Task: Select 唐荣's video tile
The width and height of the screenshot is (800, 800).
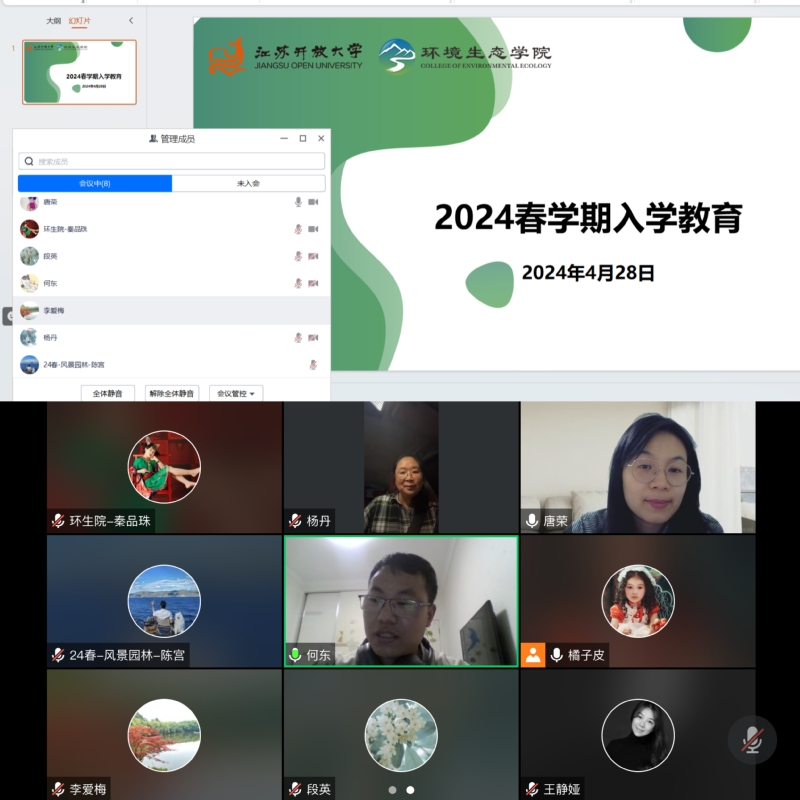Action: (x=637, y=467)
